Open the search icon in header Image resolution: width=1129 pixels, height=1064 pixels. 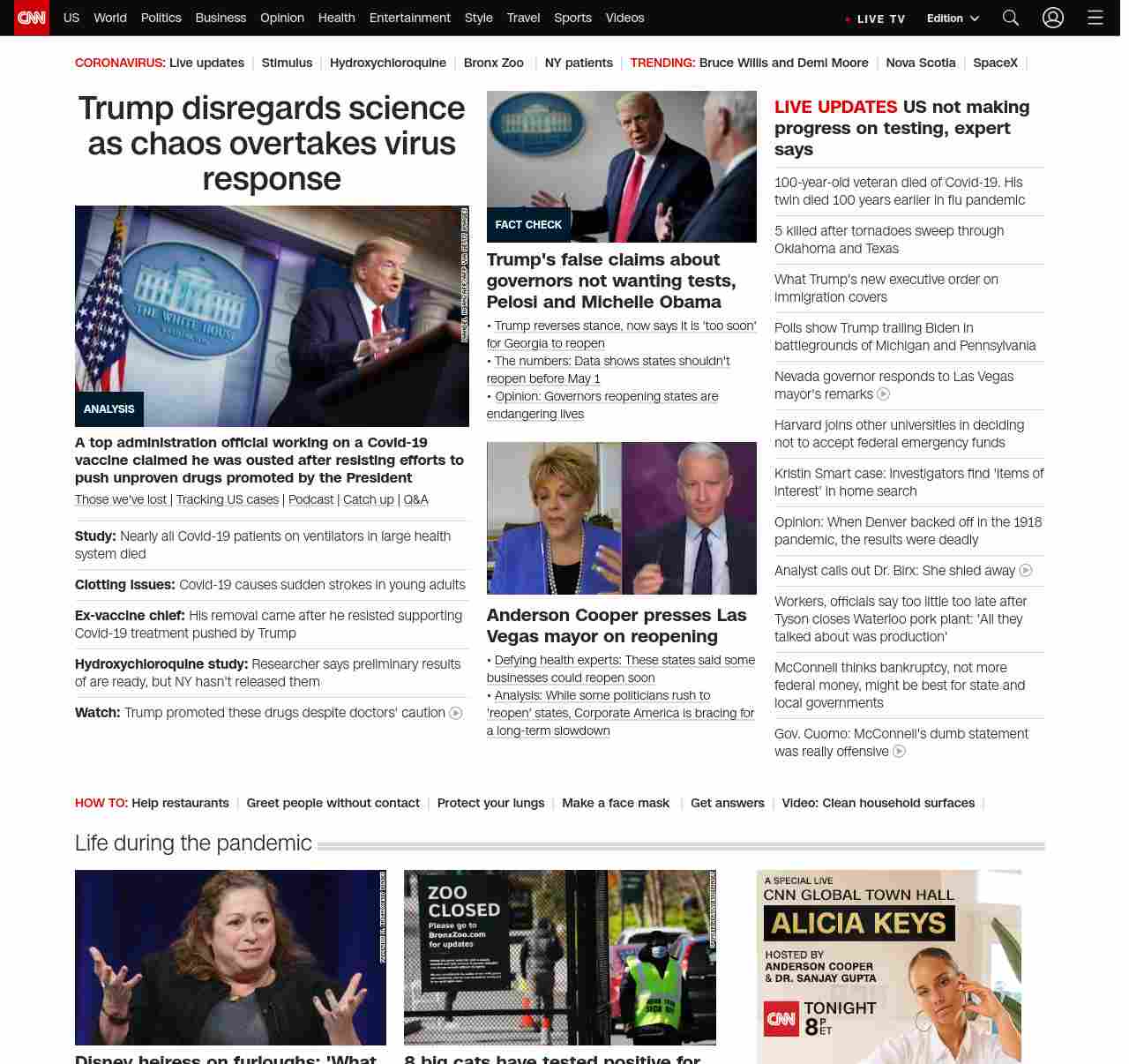[x=1011, y=18]
